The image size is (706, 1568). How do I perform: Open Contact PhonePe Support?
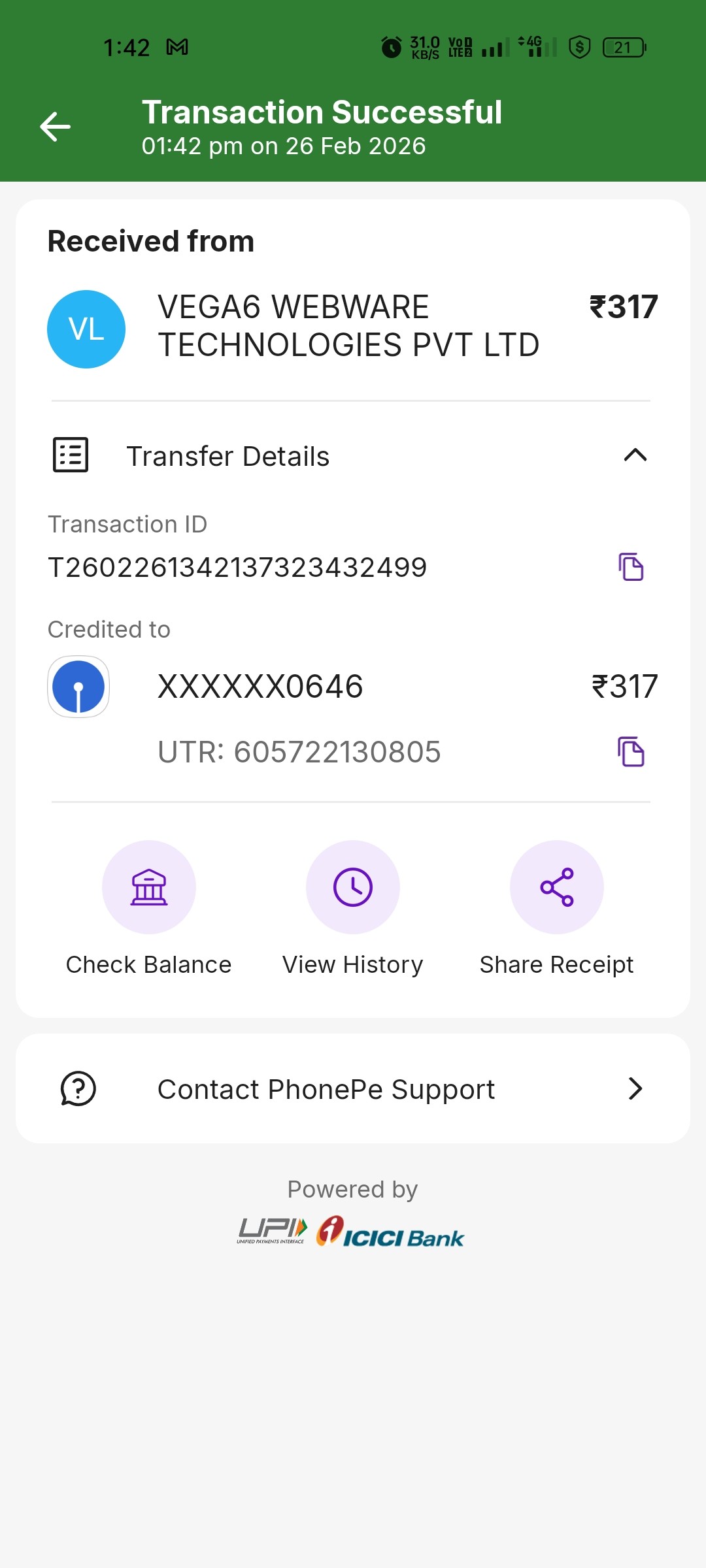(x=353, y=1089)
